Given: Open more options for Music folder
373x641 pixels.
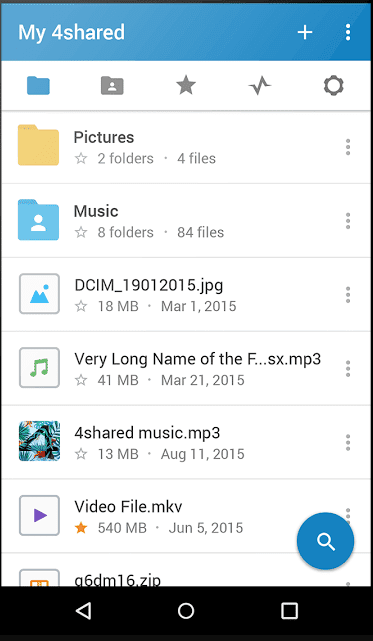Looking at the screenshot, I should [x=348, y=221].
